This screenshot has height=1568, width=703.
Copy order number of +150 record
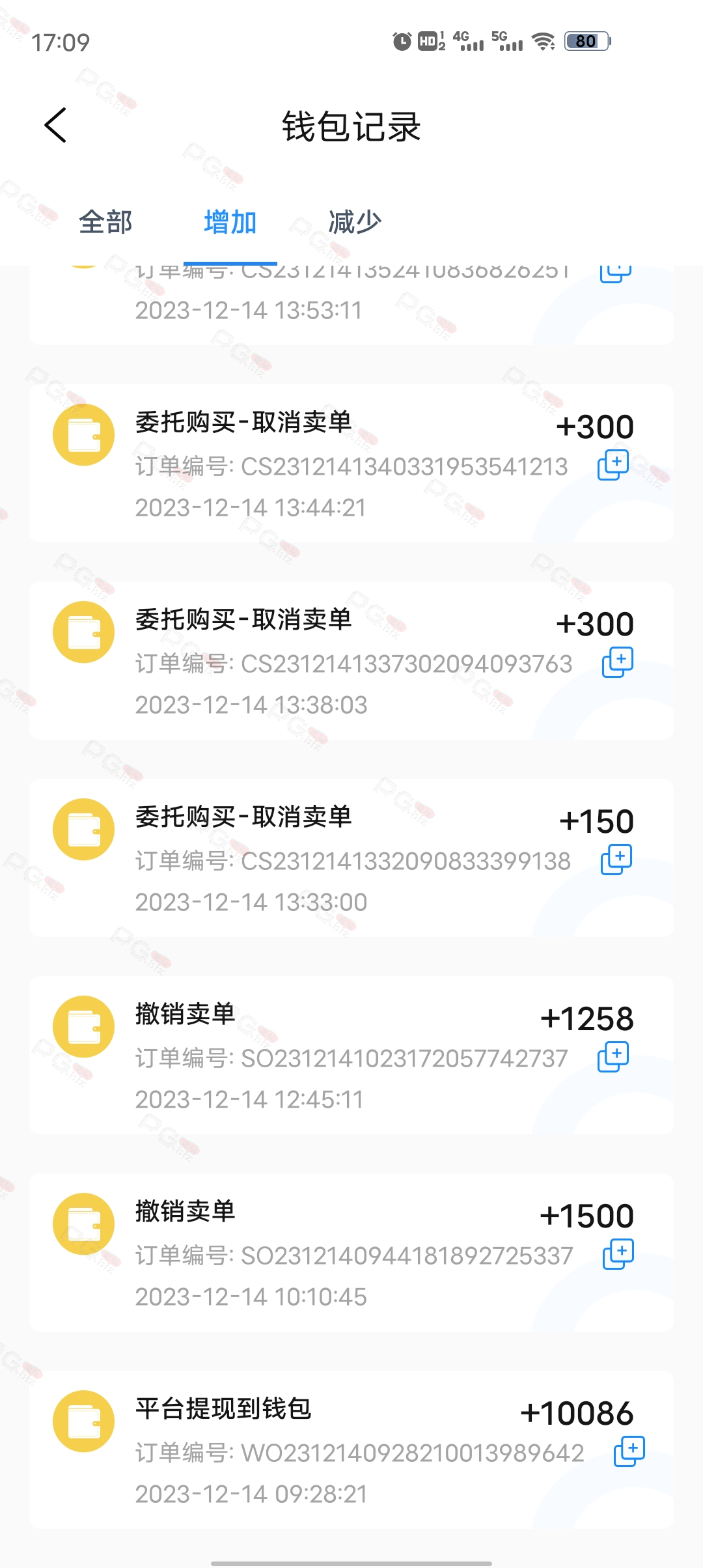click(x=616, y=860)
